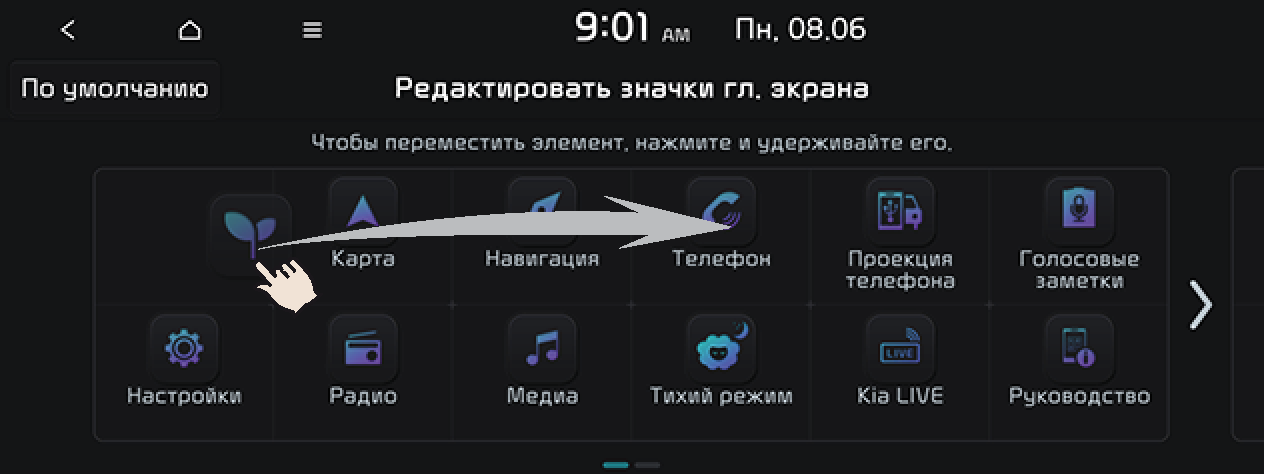
Task: Select the Медиа icon
Action: pyautogui.click(x=542, y=350)
